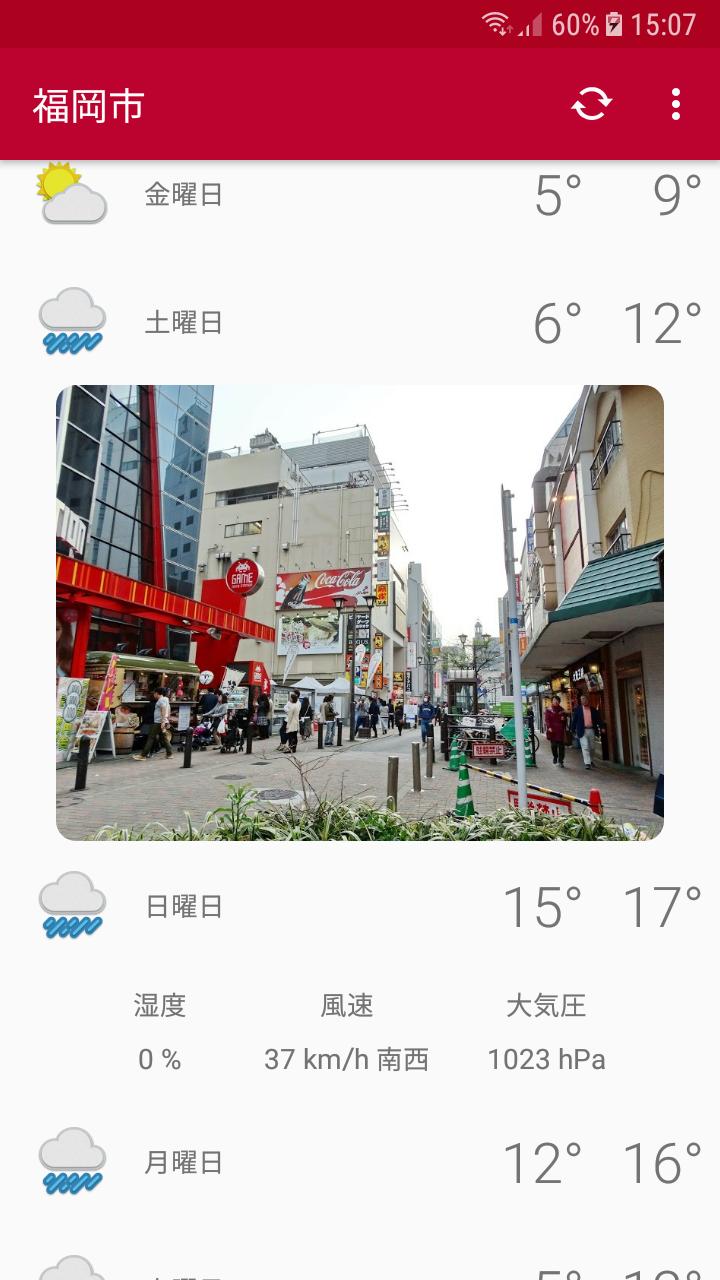Tap the city street photo

(x=360, y=611)
